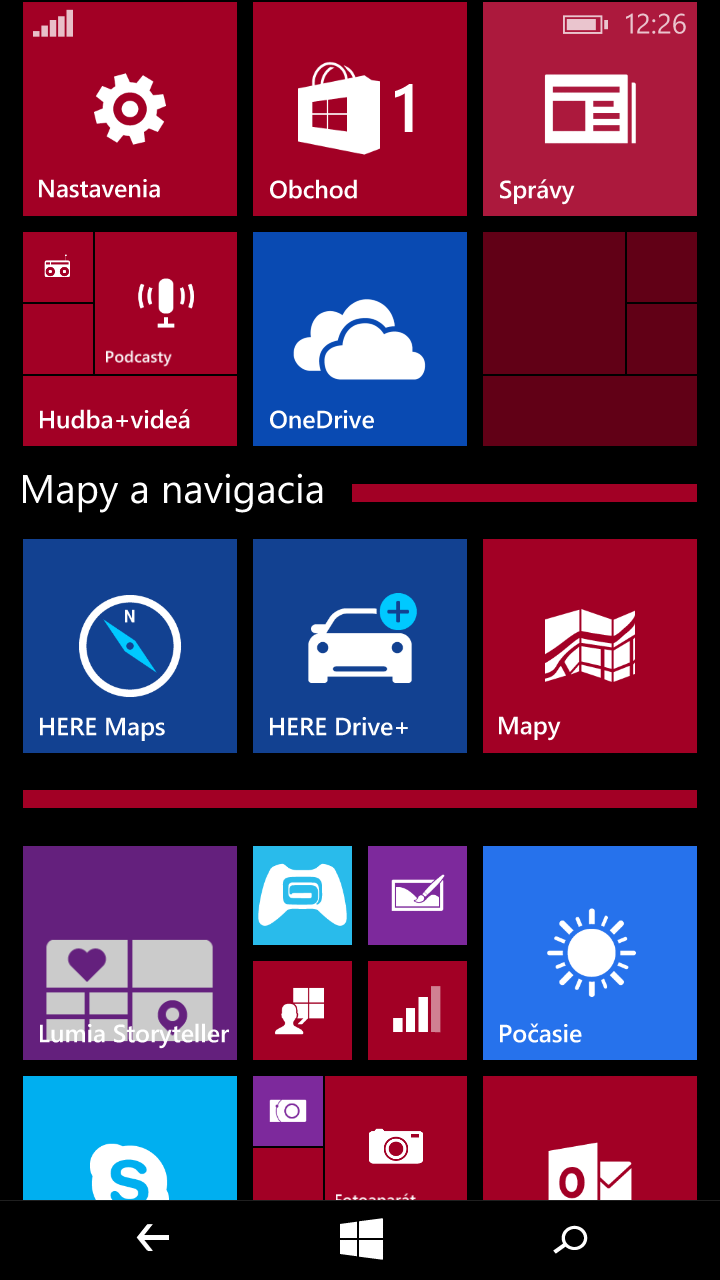720x1280 pixels.
Task: Open the signal bars data tile
Action: [x=417, y=1010]
